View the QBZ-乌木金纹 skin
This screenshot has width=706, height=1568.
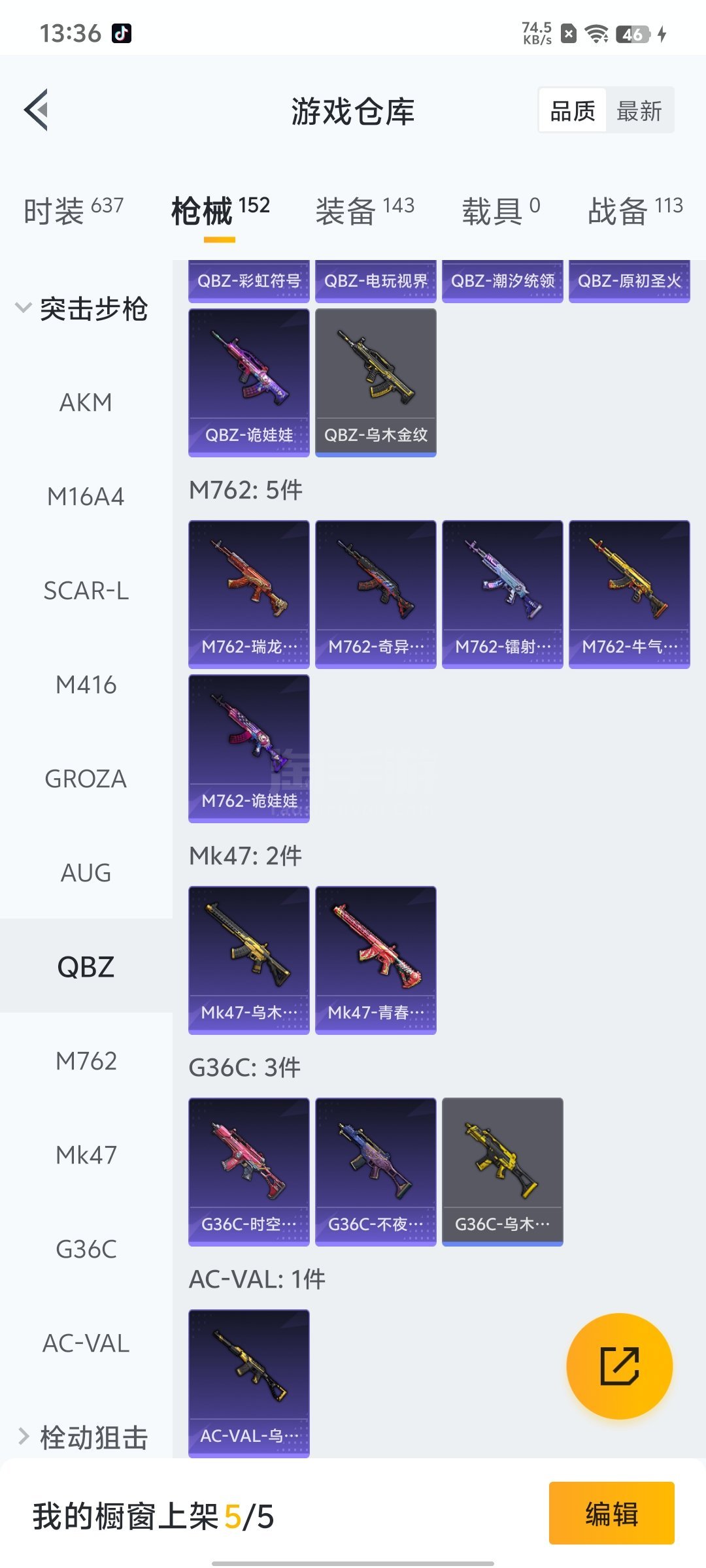pos(375,382)
